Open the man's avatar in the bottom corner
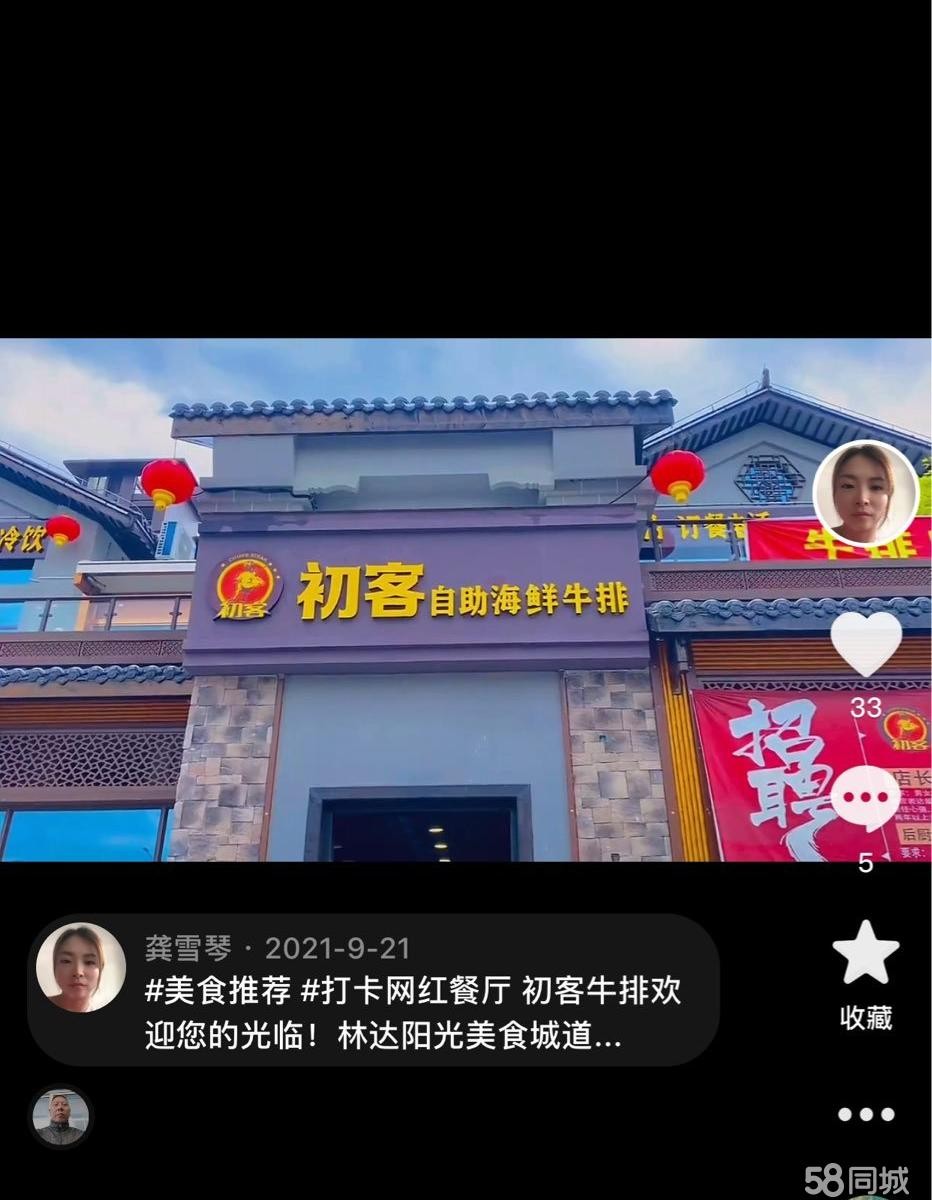This screenshot has width=932, height=1200. pos(60,1117)
